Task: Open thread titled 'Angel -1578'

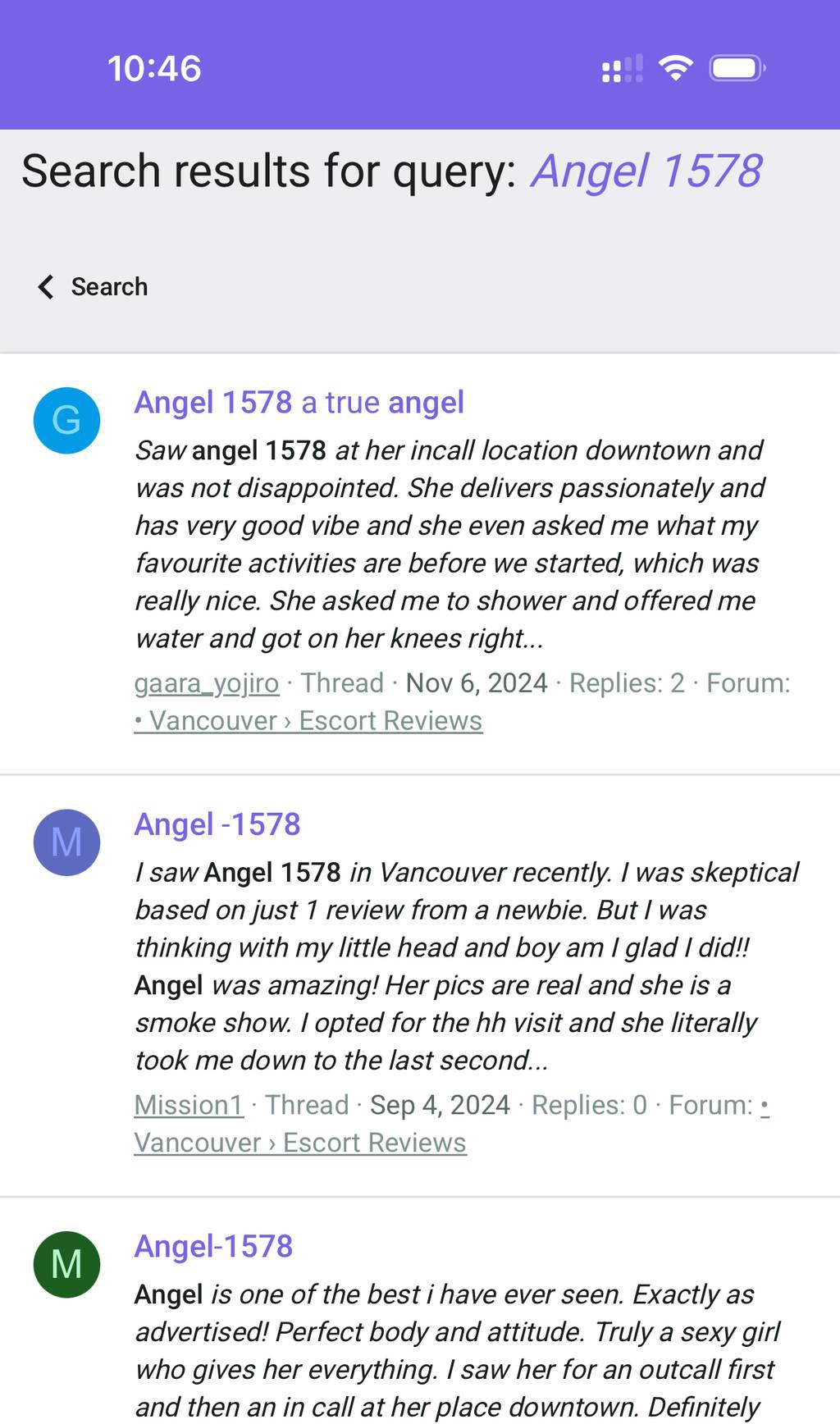Action: (x=217, y=824)
